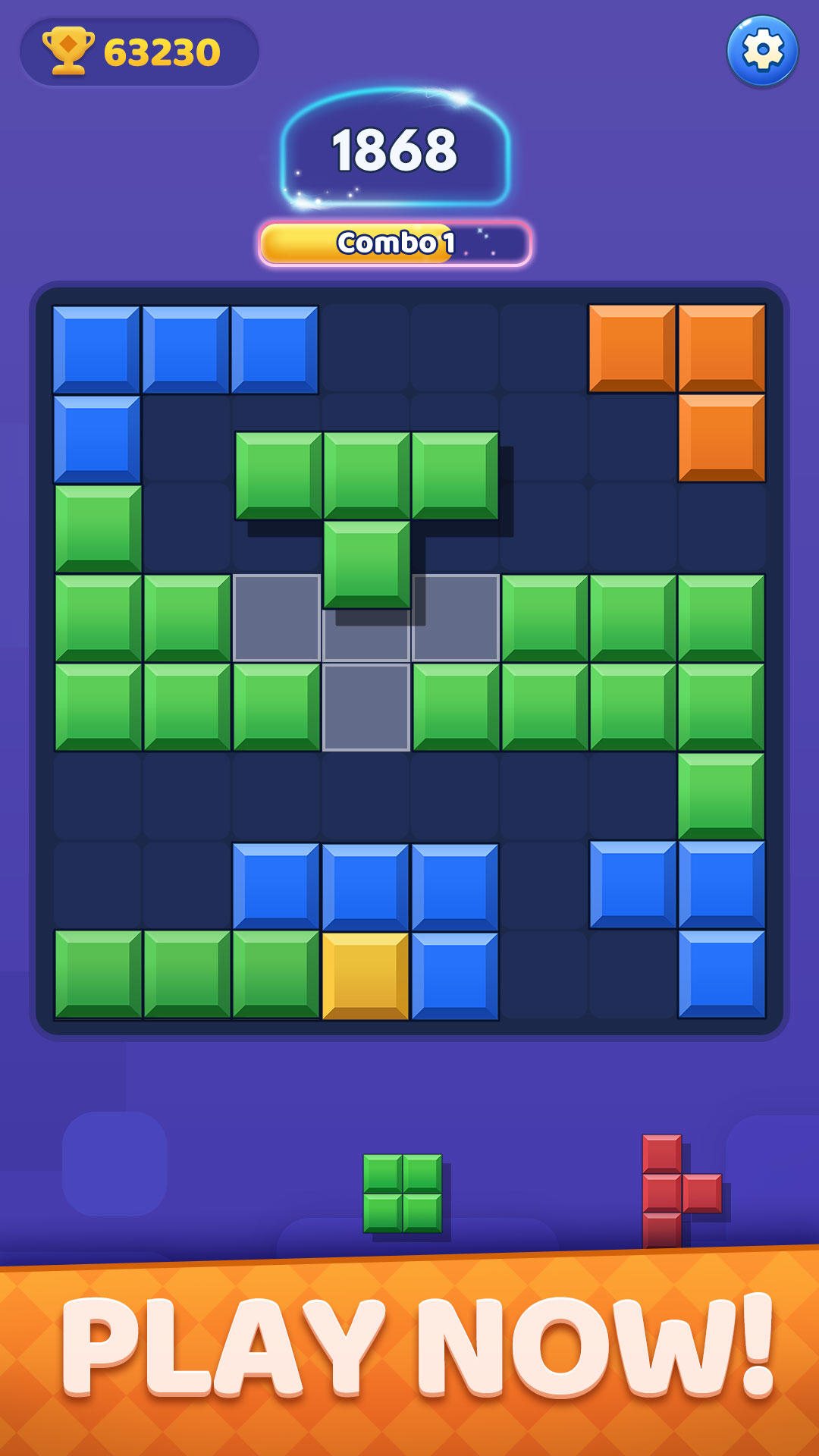
Task: Tap the Combo 1 progress bar
Action: [x=398, y=243]
